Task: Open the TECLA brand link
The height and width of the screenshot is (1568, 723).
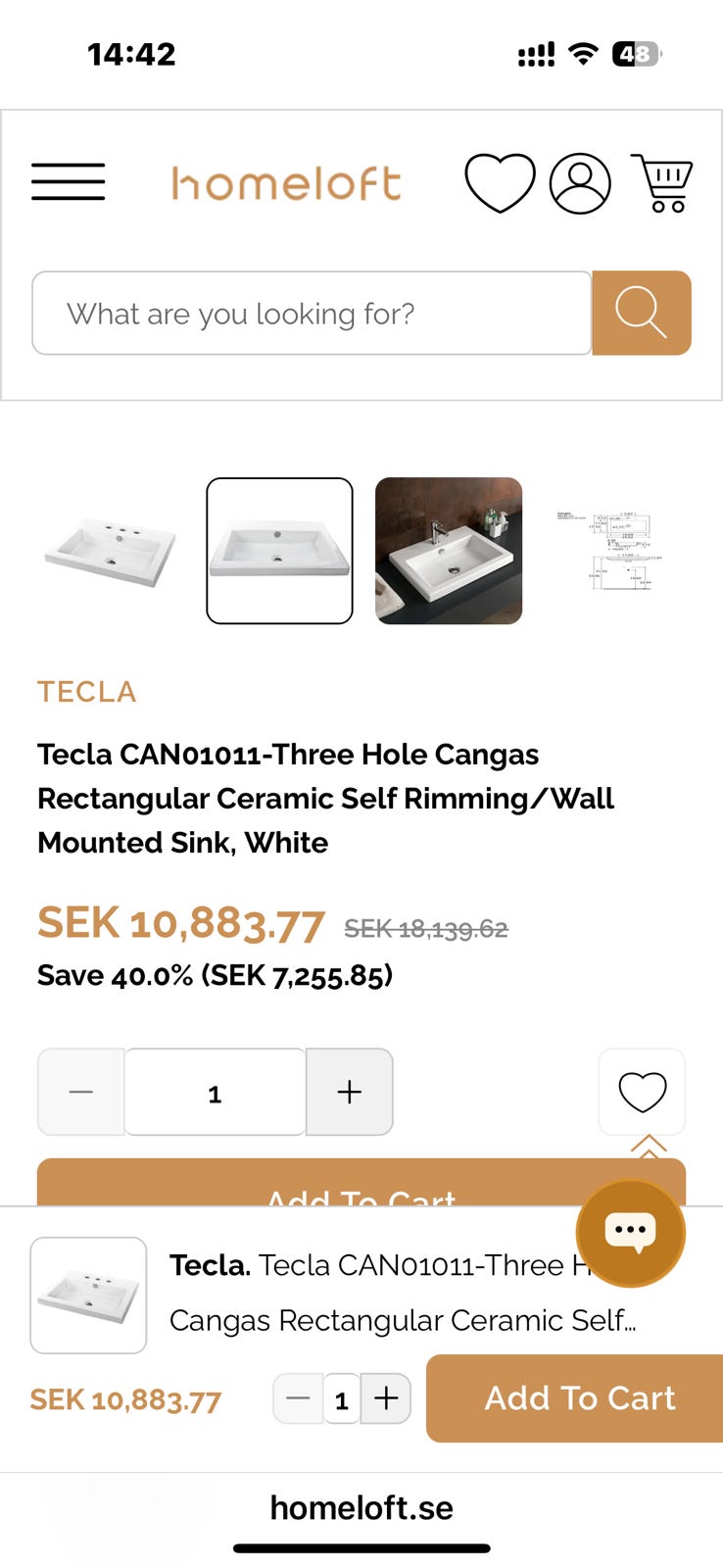Action: 87,692
